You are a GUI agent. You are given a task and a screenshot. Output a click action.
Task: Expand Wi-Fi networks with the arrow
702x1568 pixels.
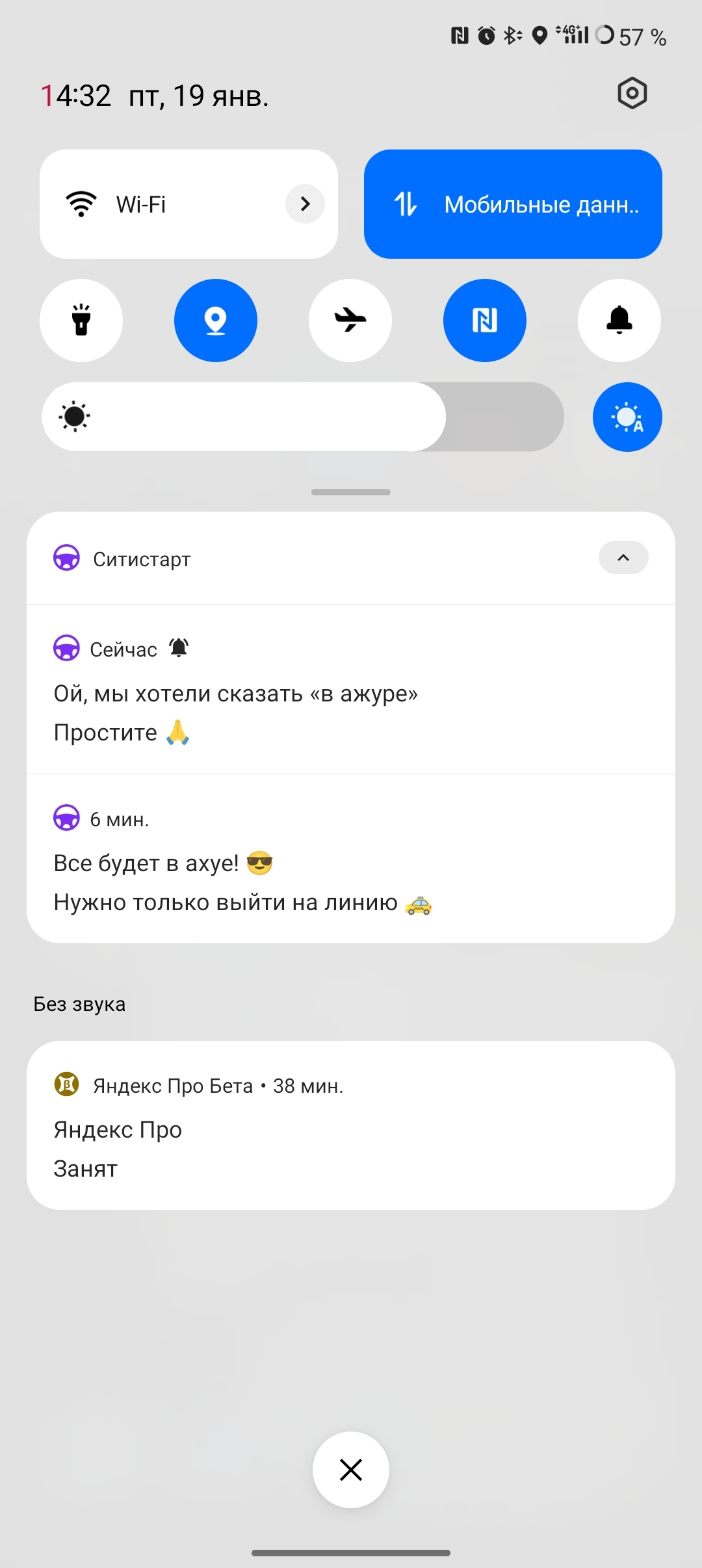(305, 204)
